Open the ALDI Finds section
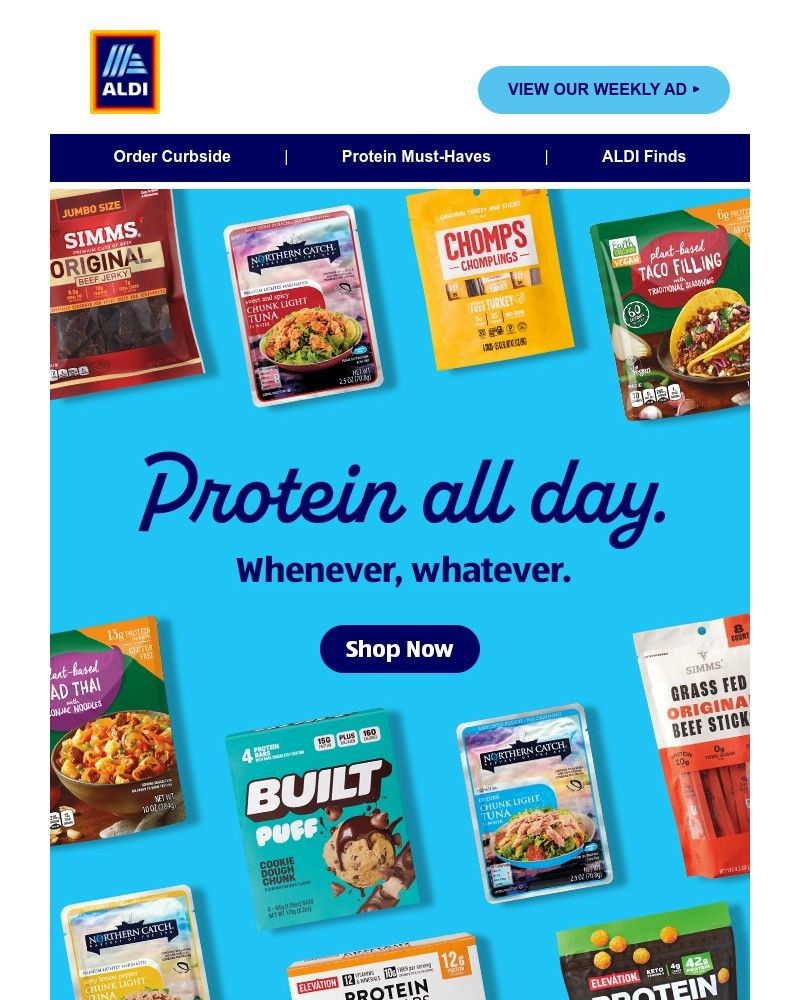 [643, 157]
